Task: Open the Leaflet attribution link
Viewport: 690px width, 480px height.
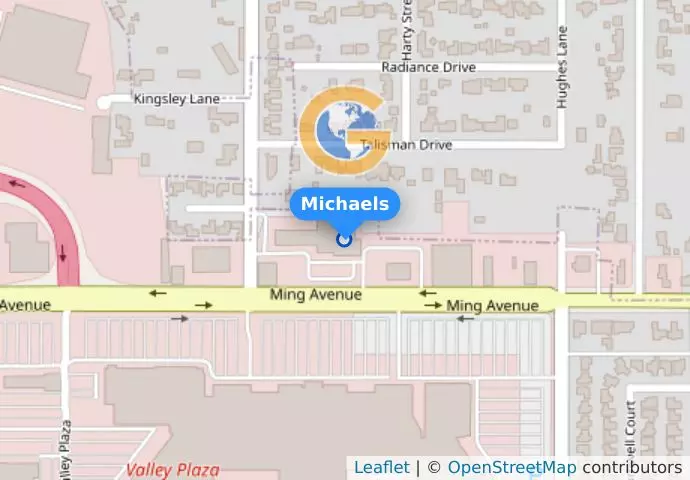Action: (381, 467)
